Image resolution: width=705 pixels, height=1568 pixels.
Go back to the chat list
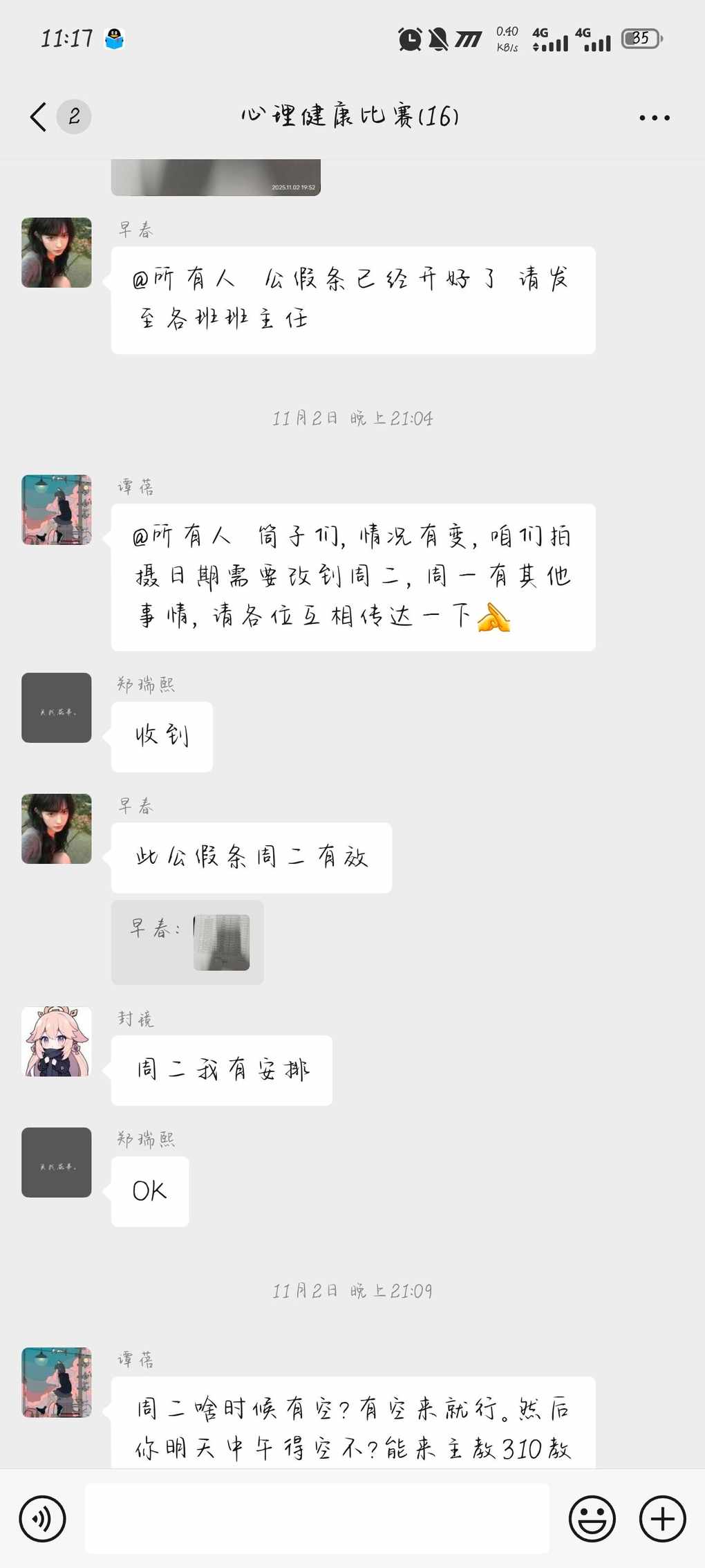coord(39,116)
